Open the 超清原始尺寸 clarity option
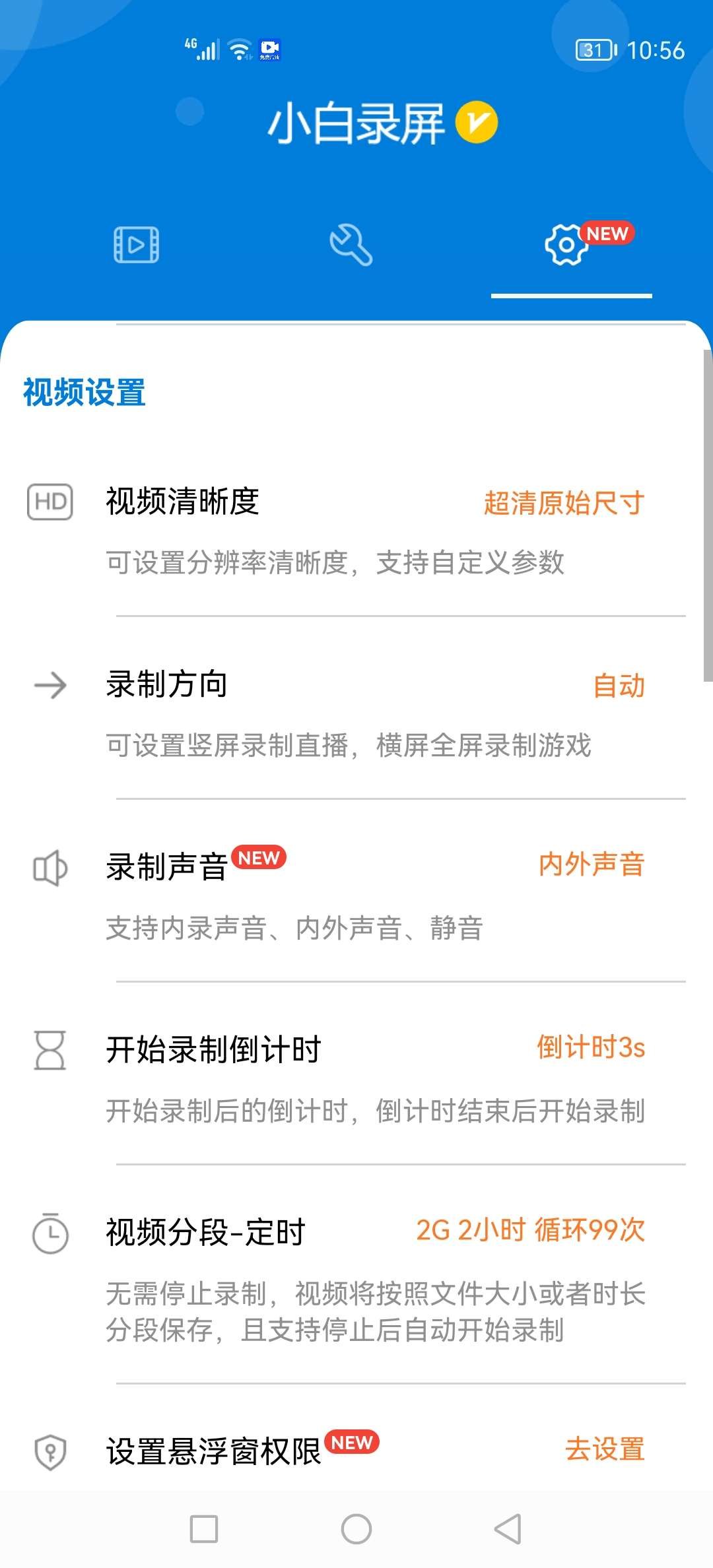Image resolution: width=713 pixels, height=1568 pixels. pyautogui.click(x=563, y=502)
